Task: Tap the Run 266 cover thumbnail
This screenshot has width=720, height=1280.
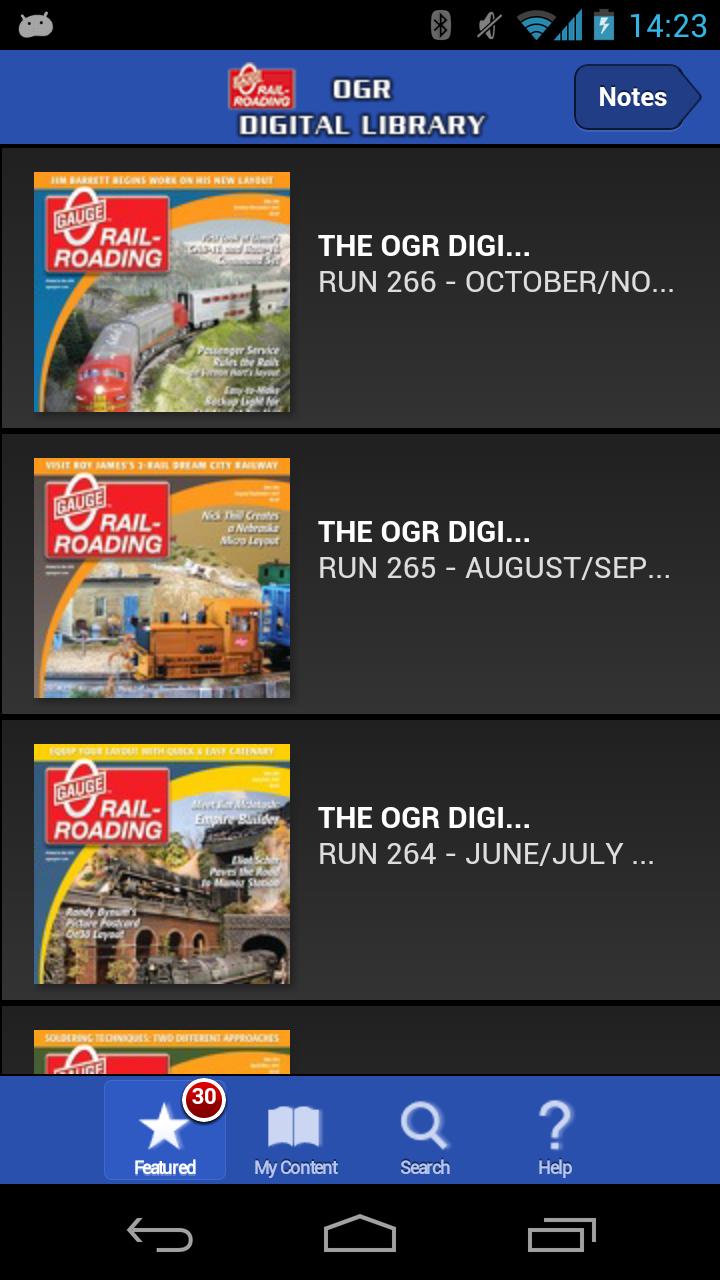Action: point(162,291)
